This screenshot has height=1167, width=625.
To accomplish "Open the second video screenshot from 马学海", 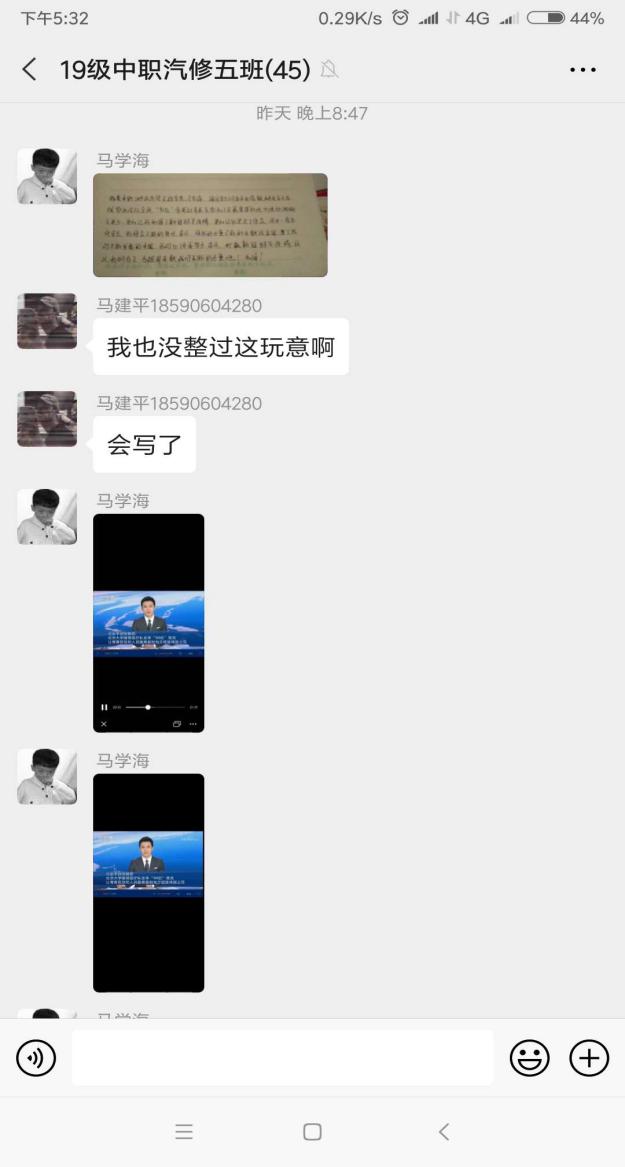I will pyautogui.click(x=148, y=882).
